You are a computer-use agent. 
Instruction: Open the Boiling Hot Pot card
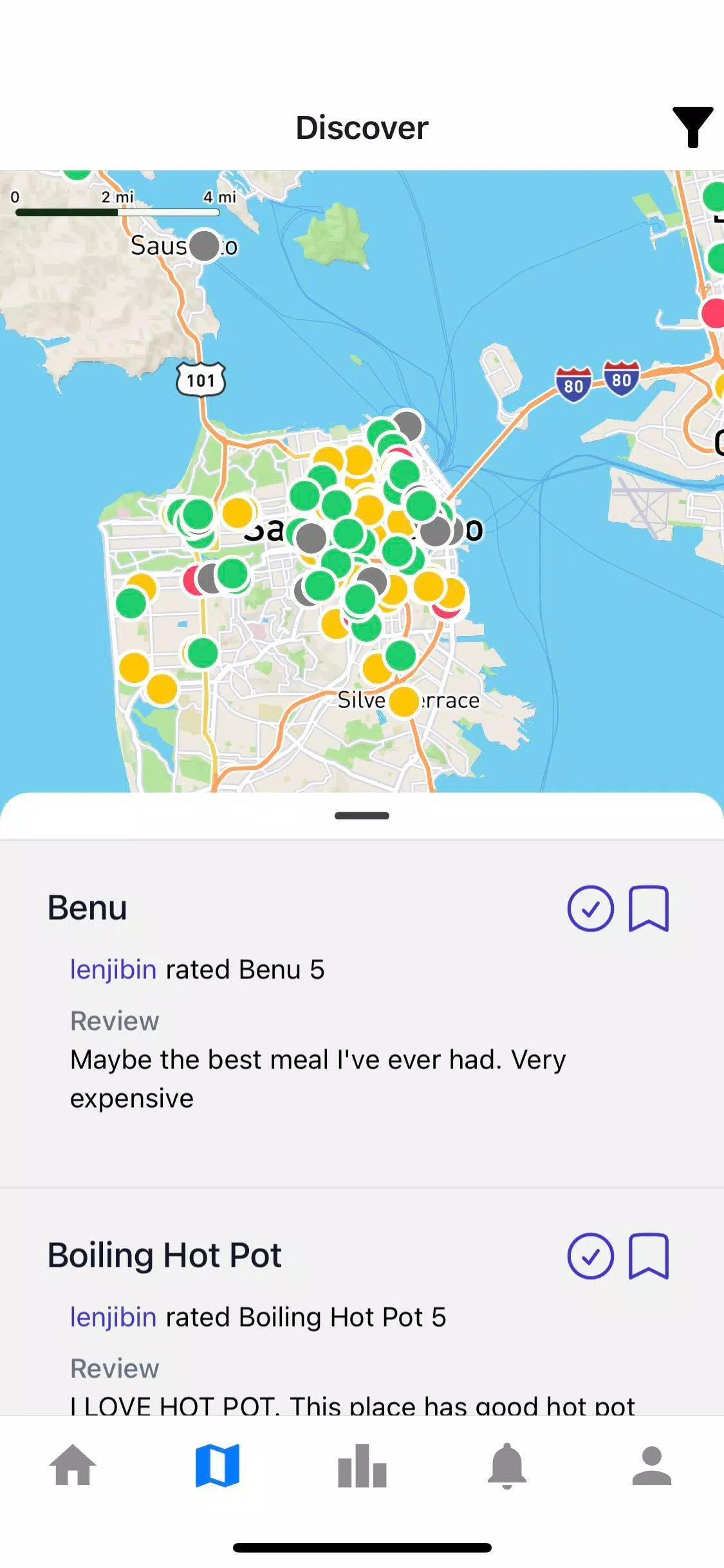click(x=165, y=1255)
